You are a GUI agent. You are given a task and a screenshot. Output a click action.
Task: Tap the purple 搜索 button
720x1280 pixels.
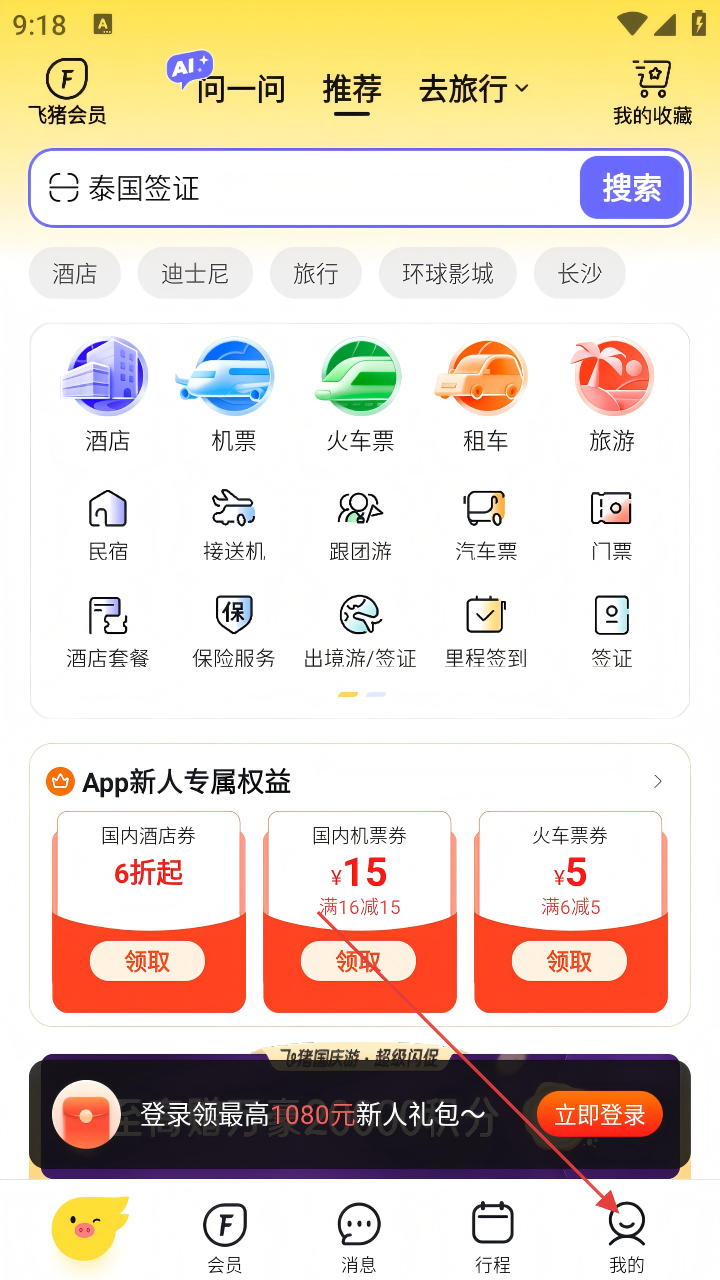[631, 188]
